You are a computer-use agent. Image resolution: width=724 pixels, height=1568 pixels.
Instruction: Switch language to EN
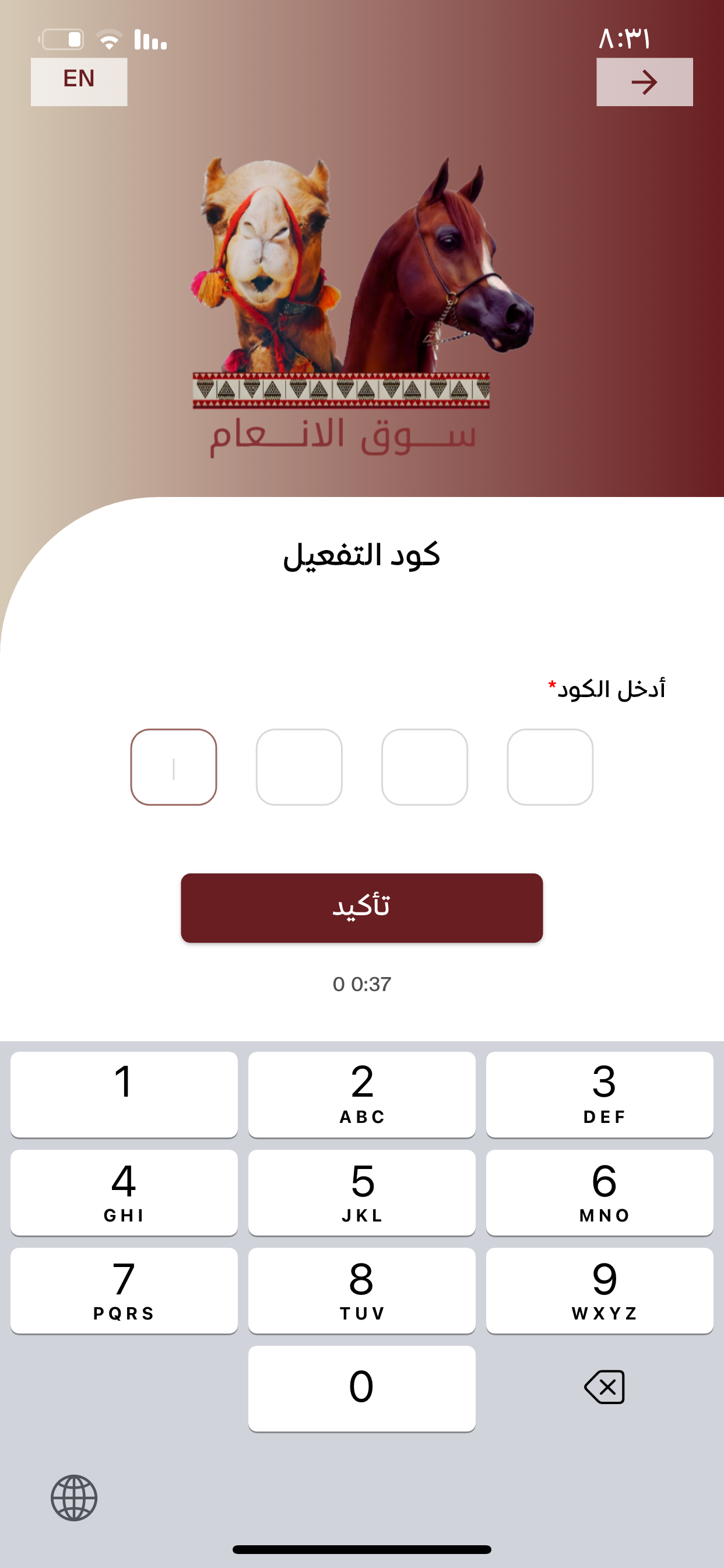[79, 82]
